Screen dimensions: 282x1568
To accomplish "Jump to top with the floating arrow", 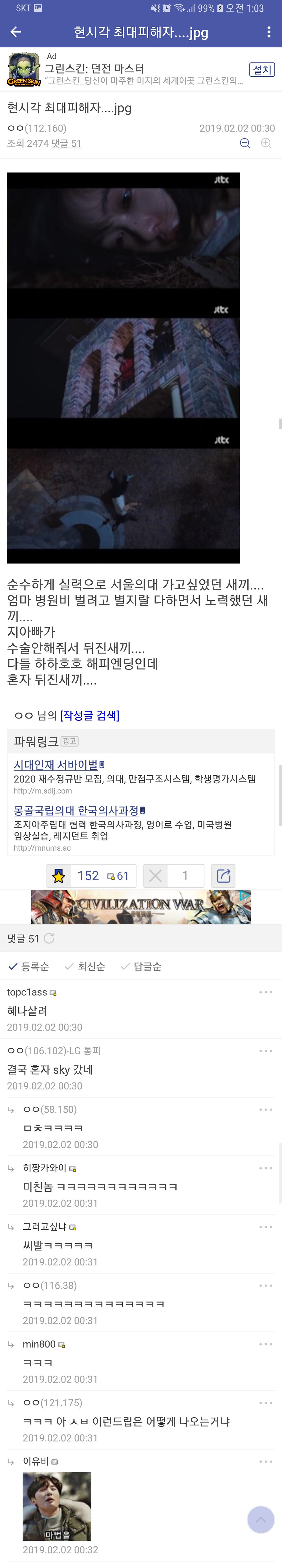I will click(261, 1519).
